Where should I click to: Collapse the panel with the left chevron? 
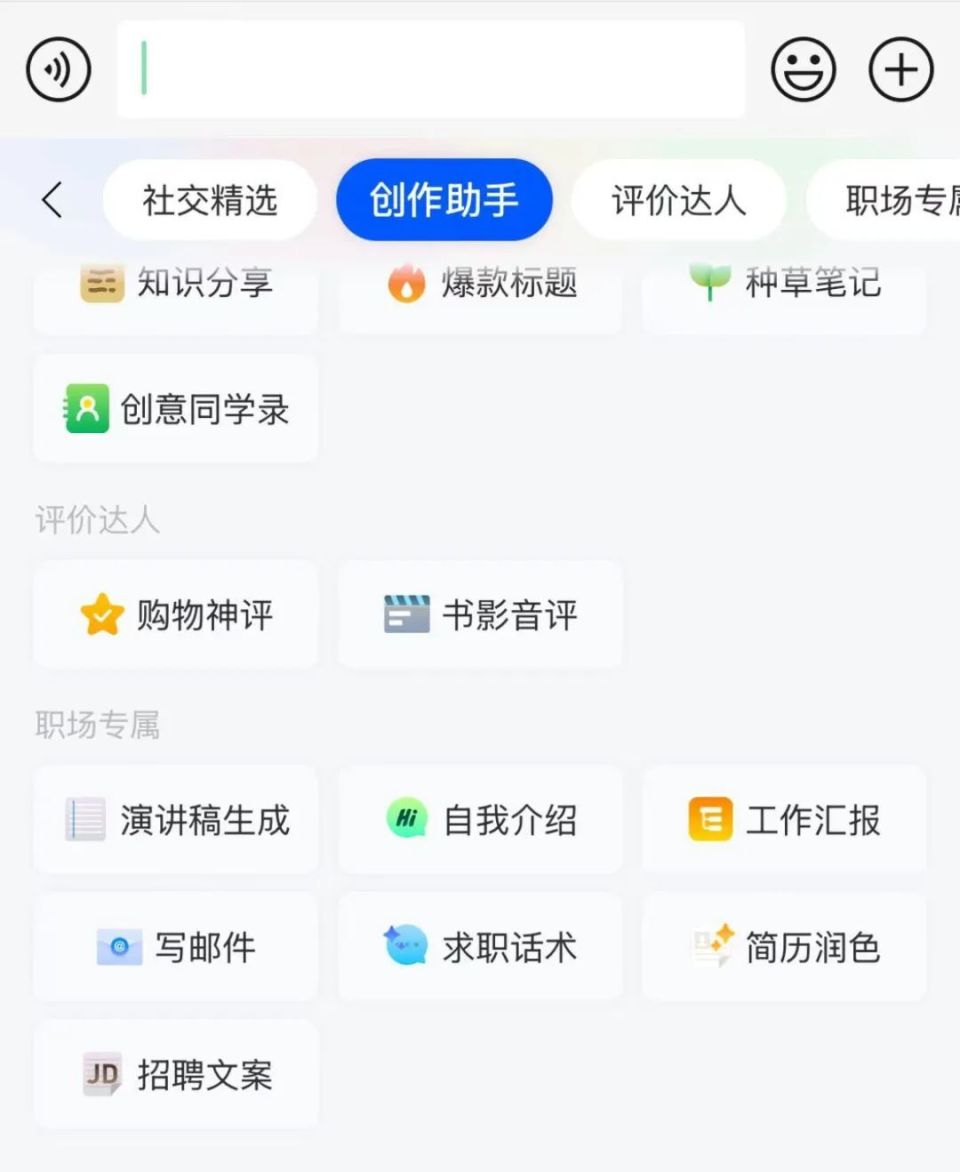tap(51, 200)
